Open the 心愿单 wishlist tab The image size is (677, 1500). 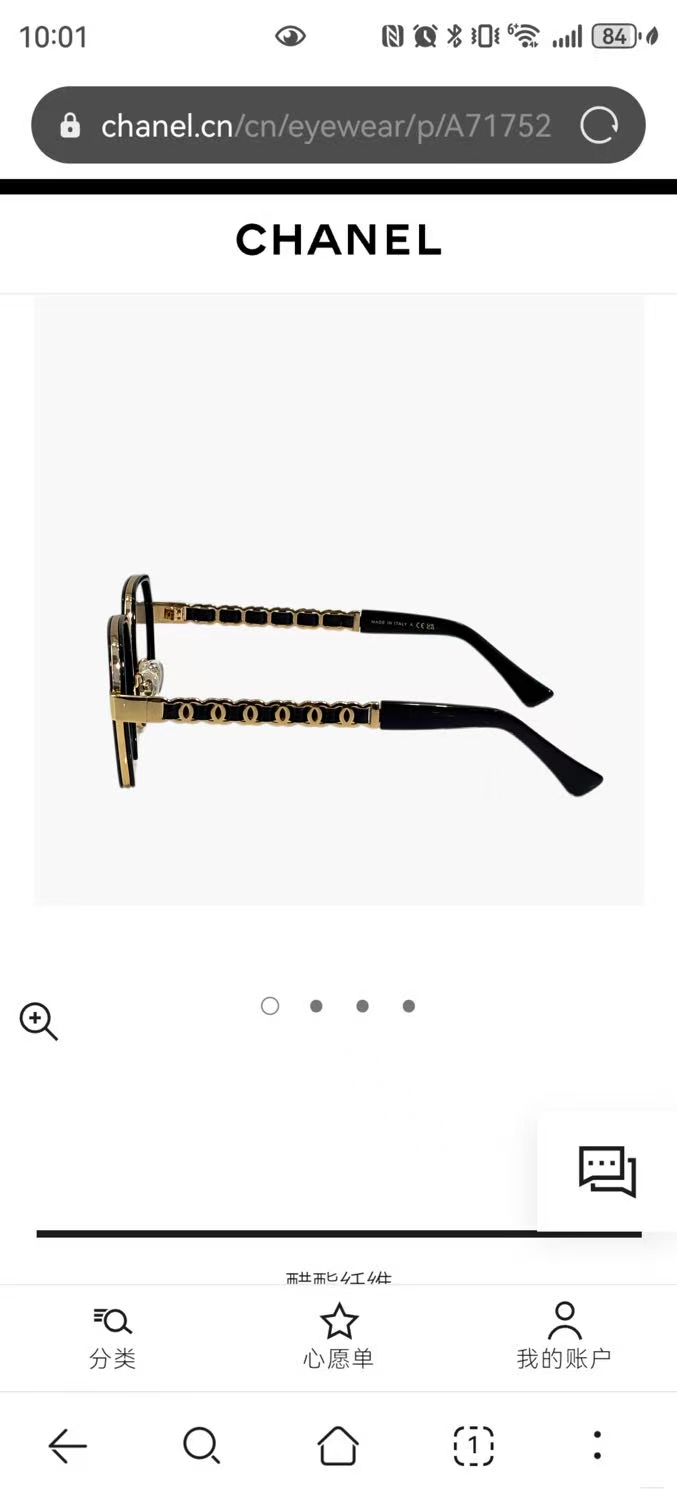(338, 1337)
